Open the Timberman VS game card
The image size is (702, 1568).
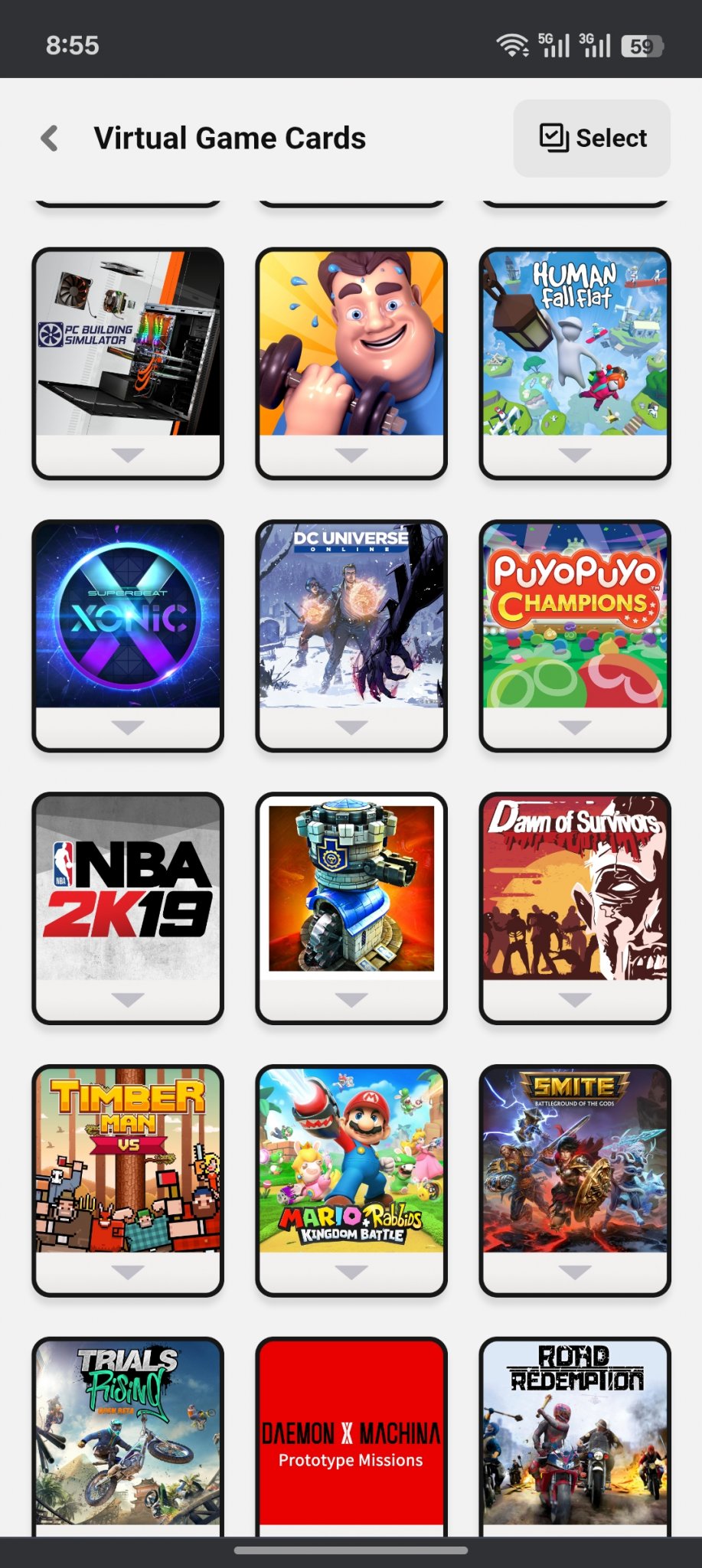[x=128, y=1161]
